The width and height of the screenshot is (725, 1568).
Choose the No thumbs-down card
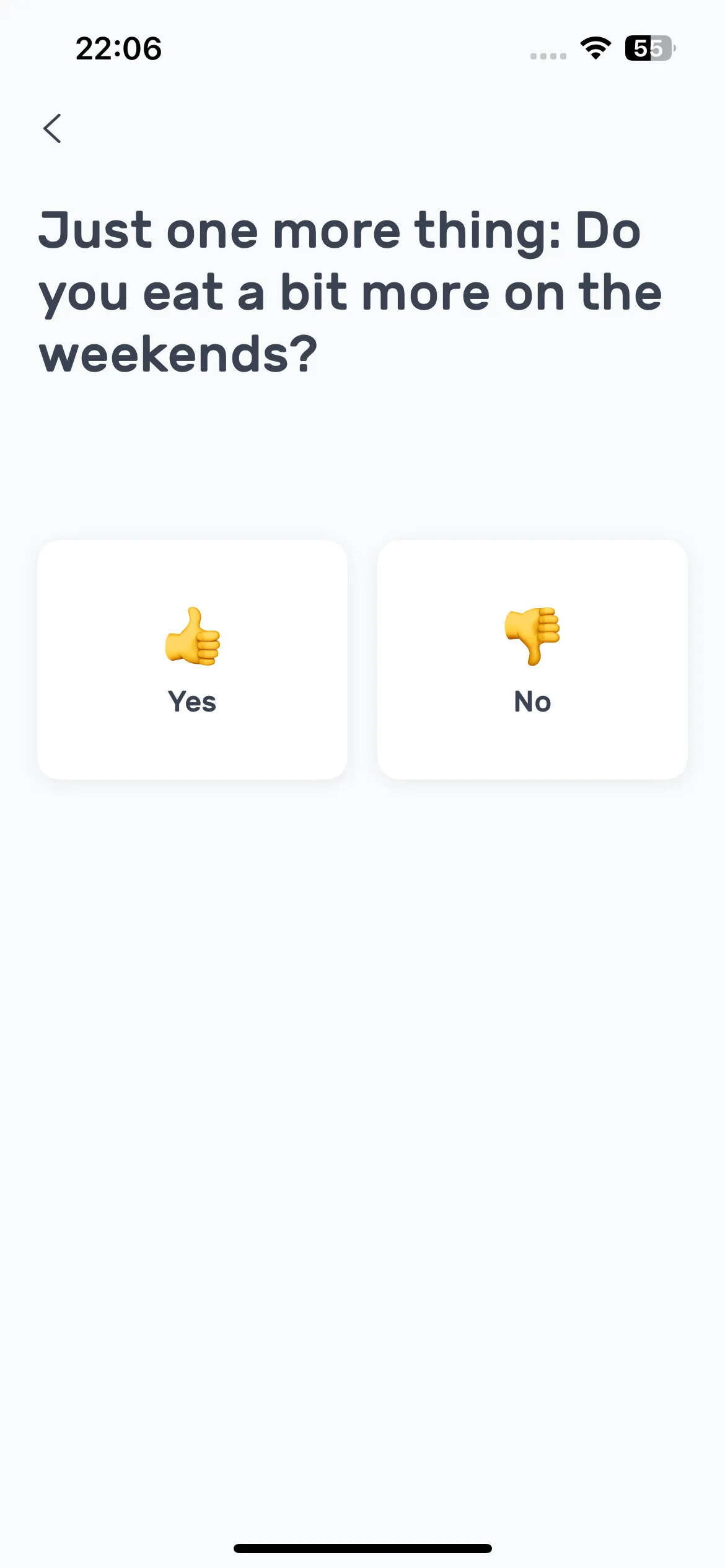point(532,660)
